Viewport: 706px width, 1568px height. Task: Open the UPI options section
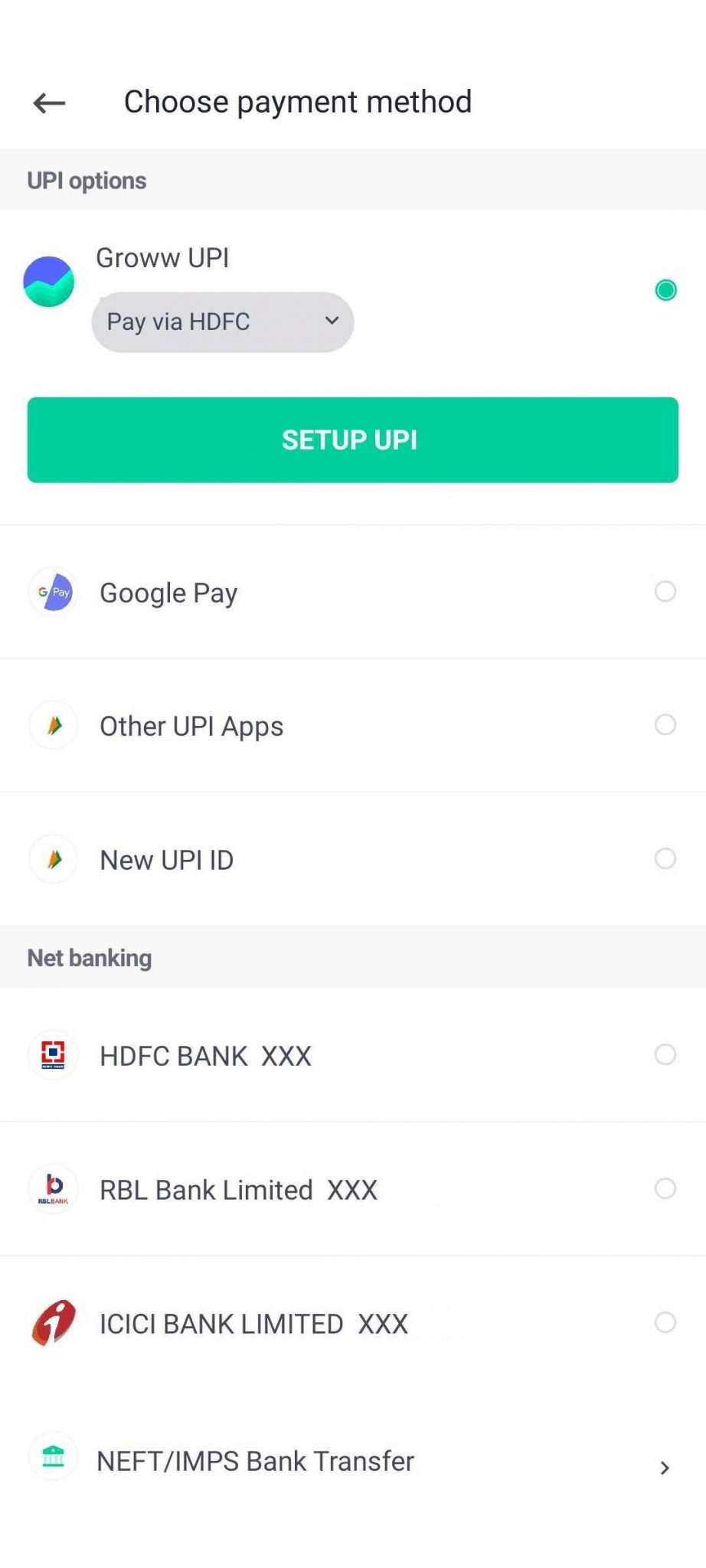[87, 180]
